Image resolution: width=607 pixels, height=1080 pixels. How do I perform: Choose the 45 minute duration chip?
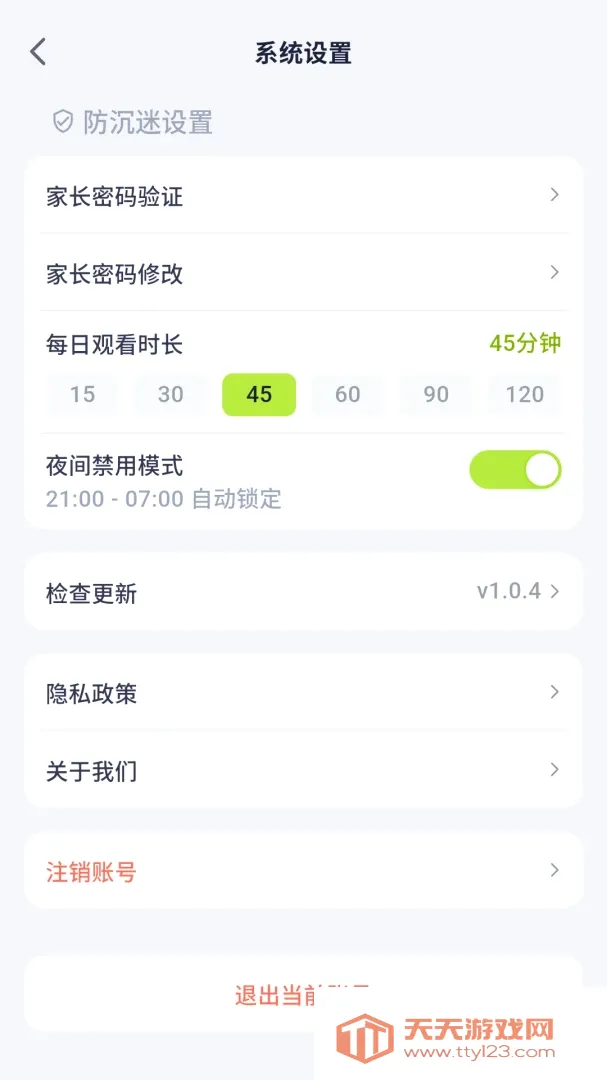[259, 395]
